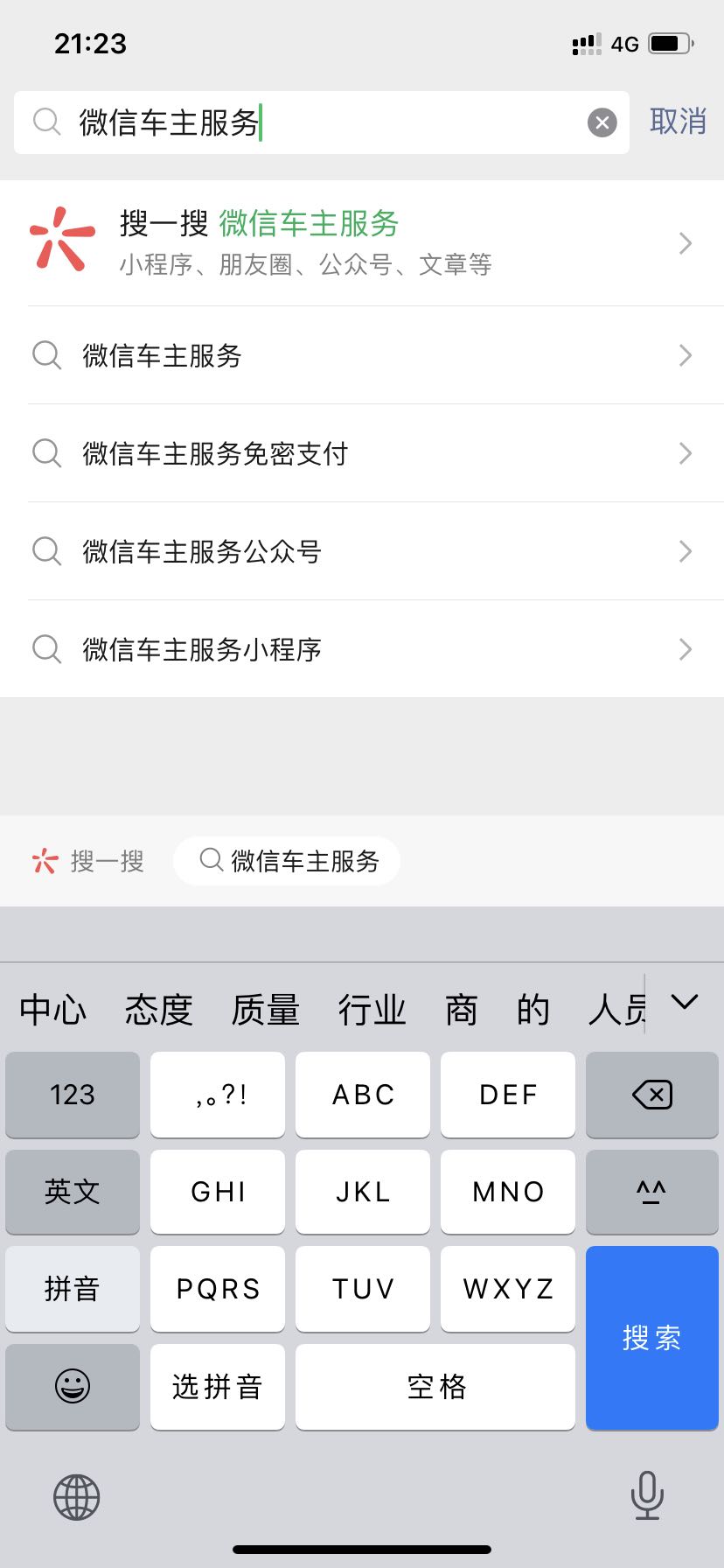Select the 中心 word prediction
Image resolution: width=724 pixels, height=1568 pixels.
click(52, 1009)
